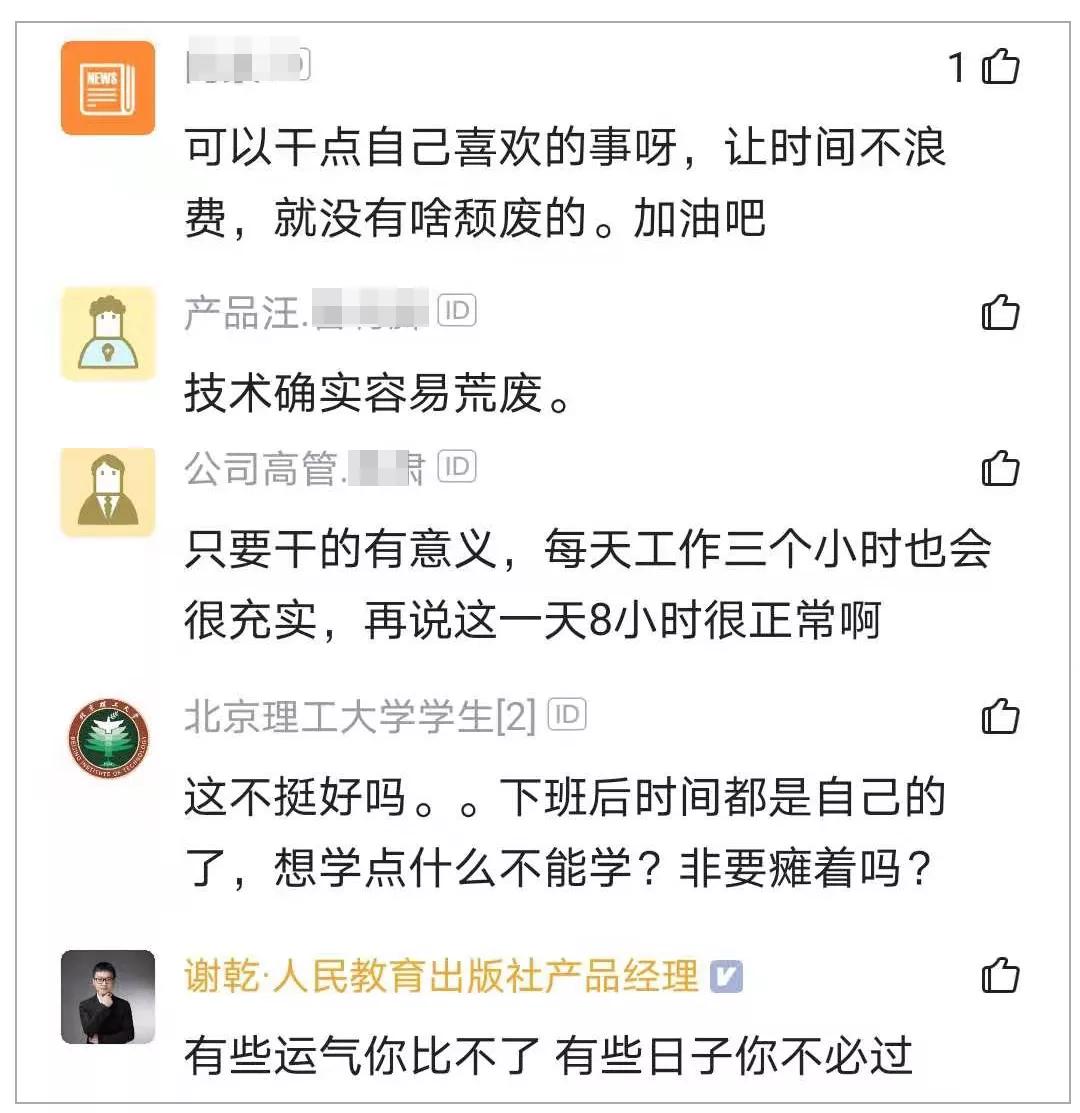Screen dimensions: 1080x1113
Task: Like the 北京理工大学学生 comment
Action: 1001,717
